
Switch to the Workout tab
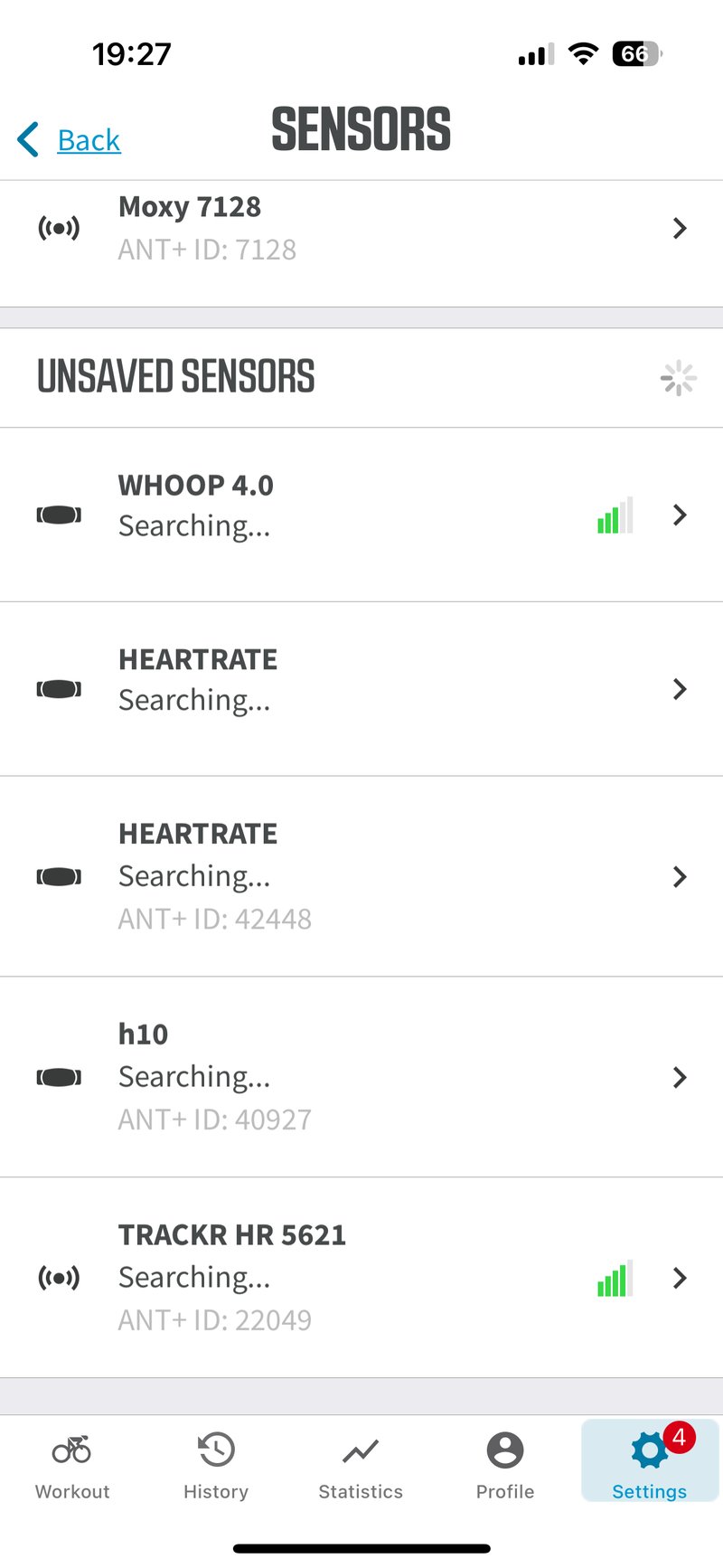coord(72,1466)
